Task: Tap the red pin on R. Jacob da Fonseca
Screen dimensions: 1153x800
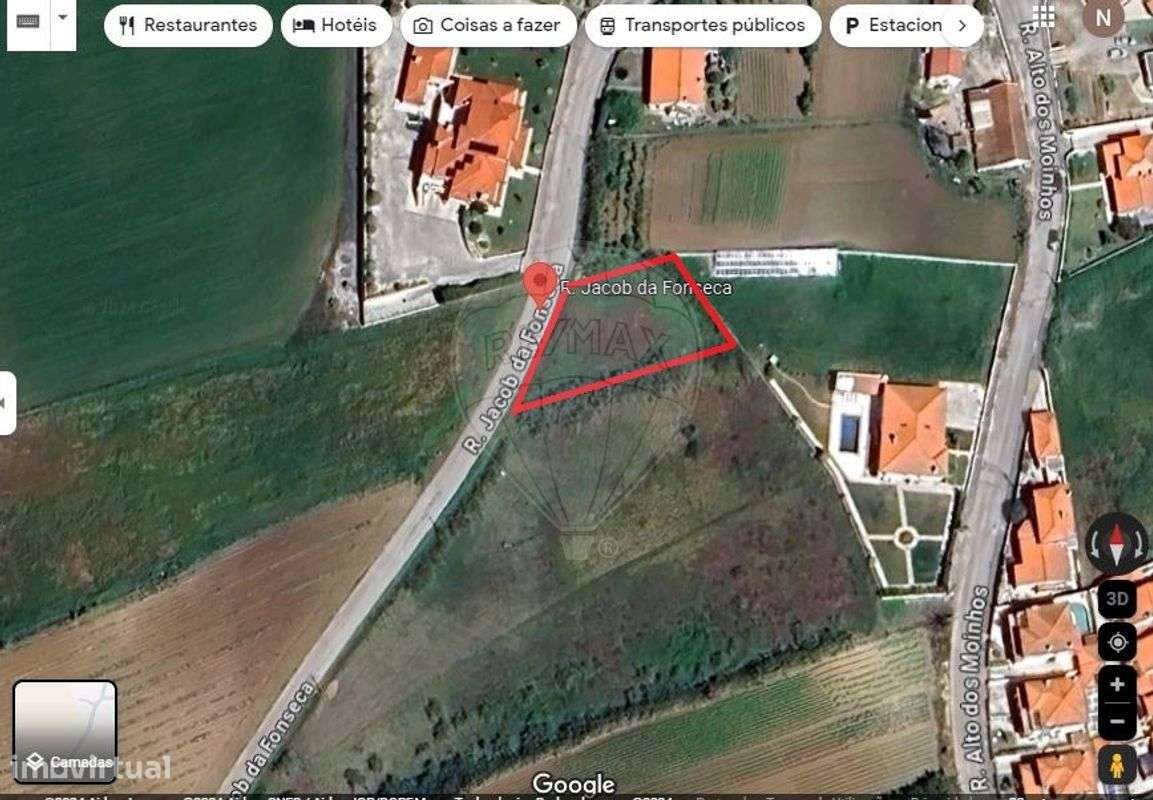Action: click(x=540, y=282)
